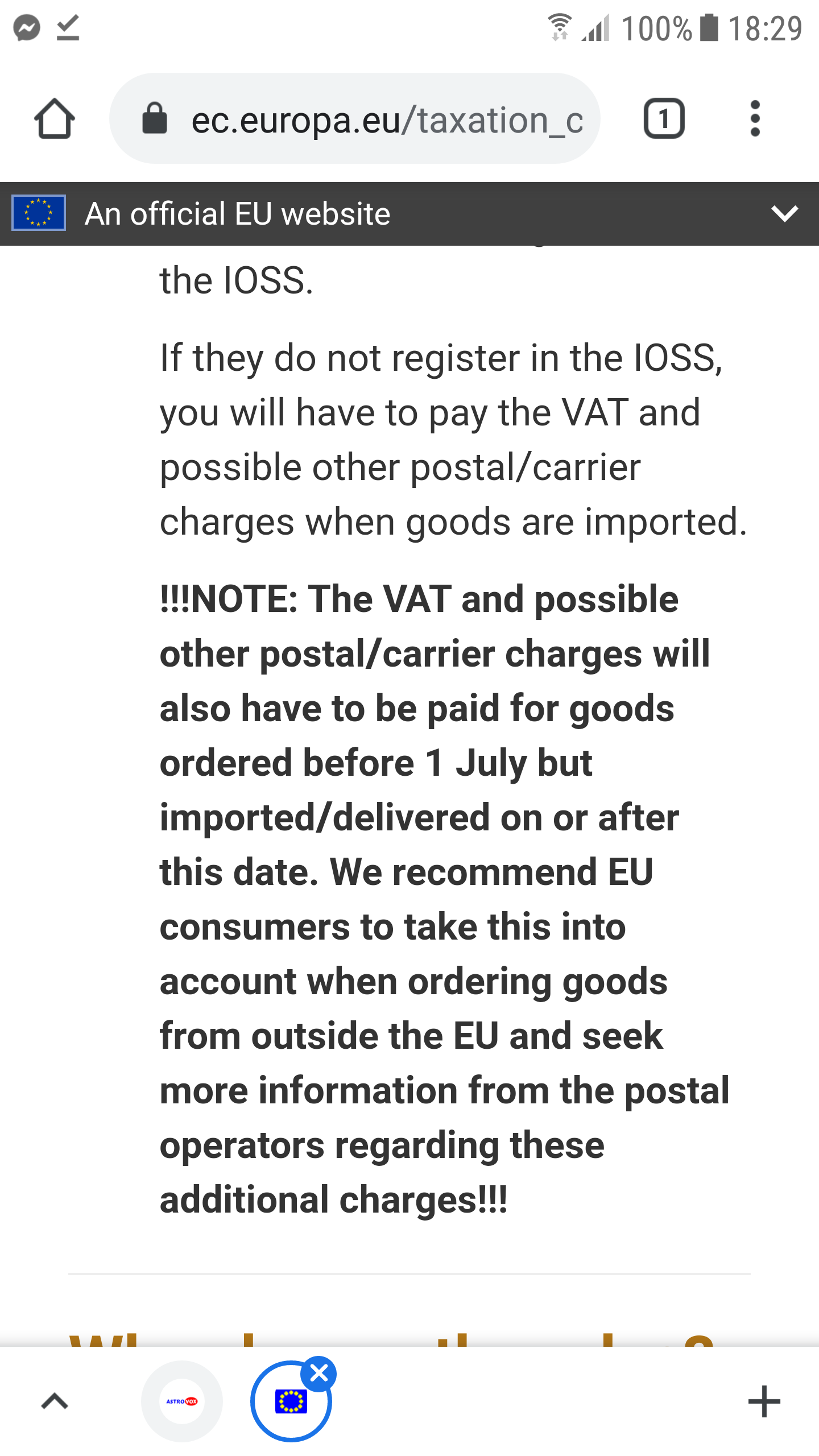The height and width of the screenshot is (1456, 819).
Task: Switch to the Astrovox tab
Action: pos(182,1401)
